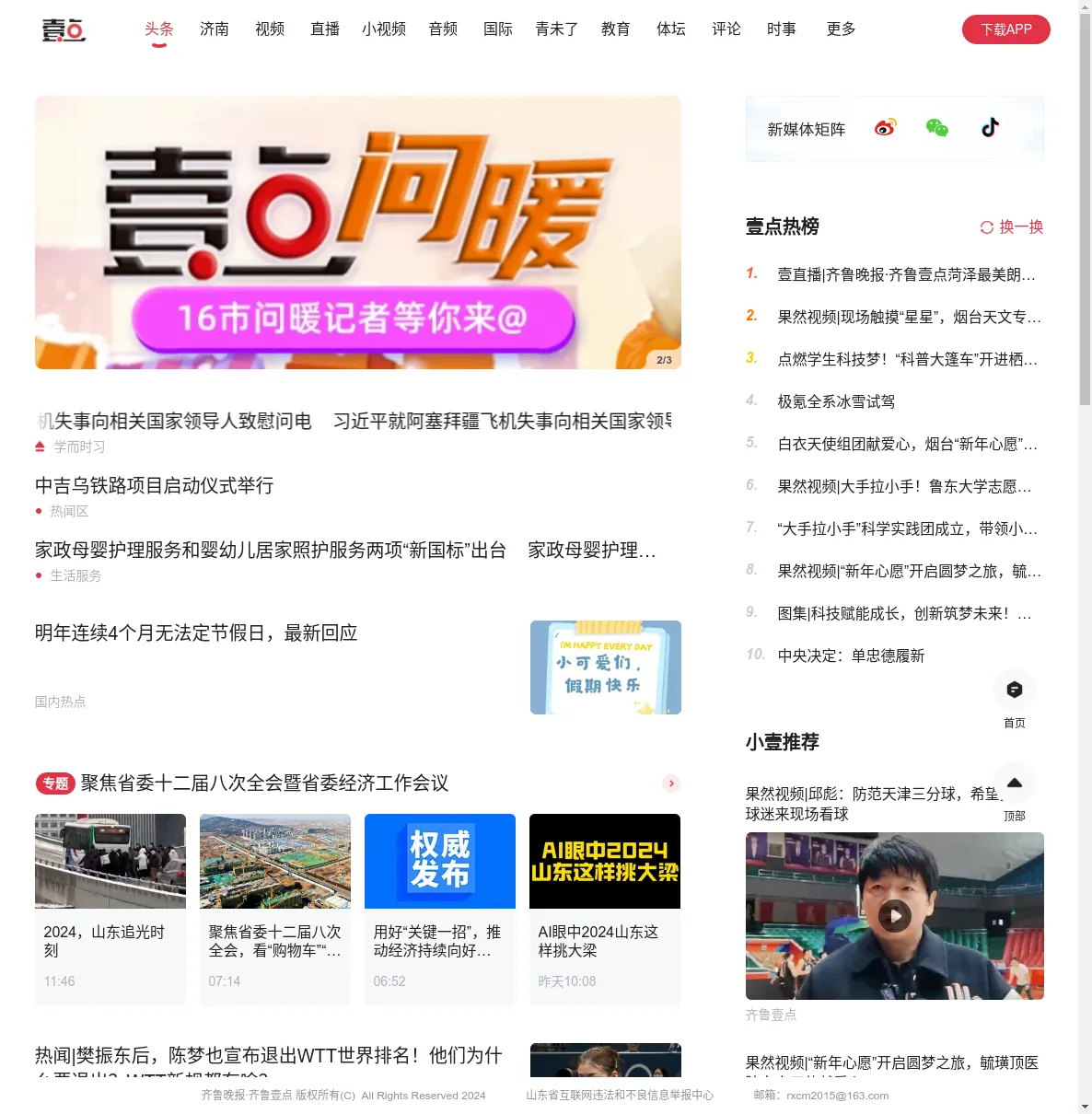
Task: Play the 邱彪 recommended video
Action: 894,916
